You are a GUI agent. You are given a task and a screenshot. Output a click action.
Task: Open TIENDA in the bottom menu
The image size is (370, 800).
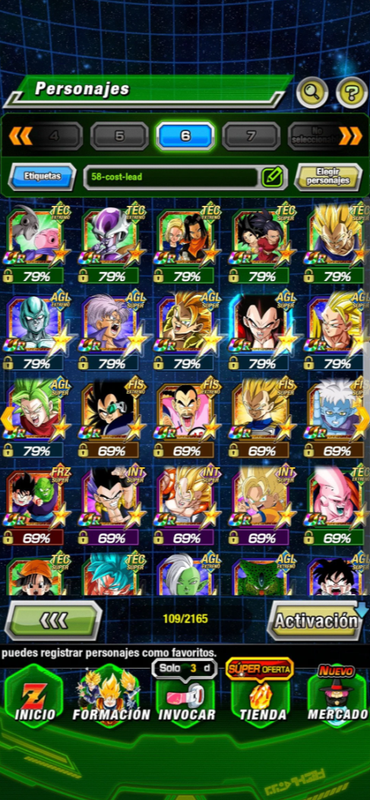coord(262,696)
